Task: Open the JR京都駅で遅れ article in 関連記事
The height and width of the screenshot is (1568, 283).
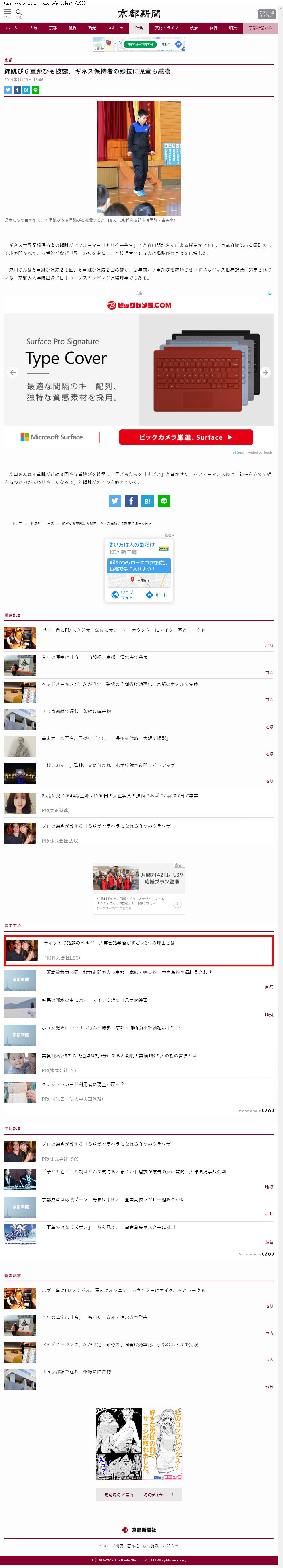Action: coord(76,711)
